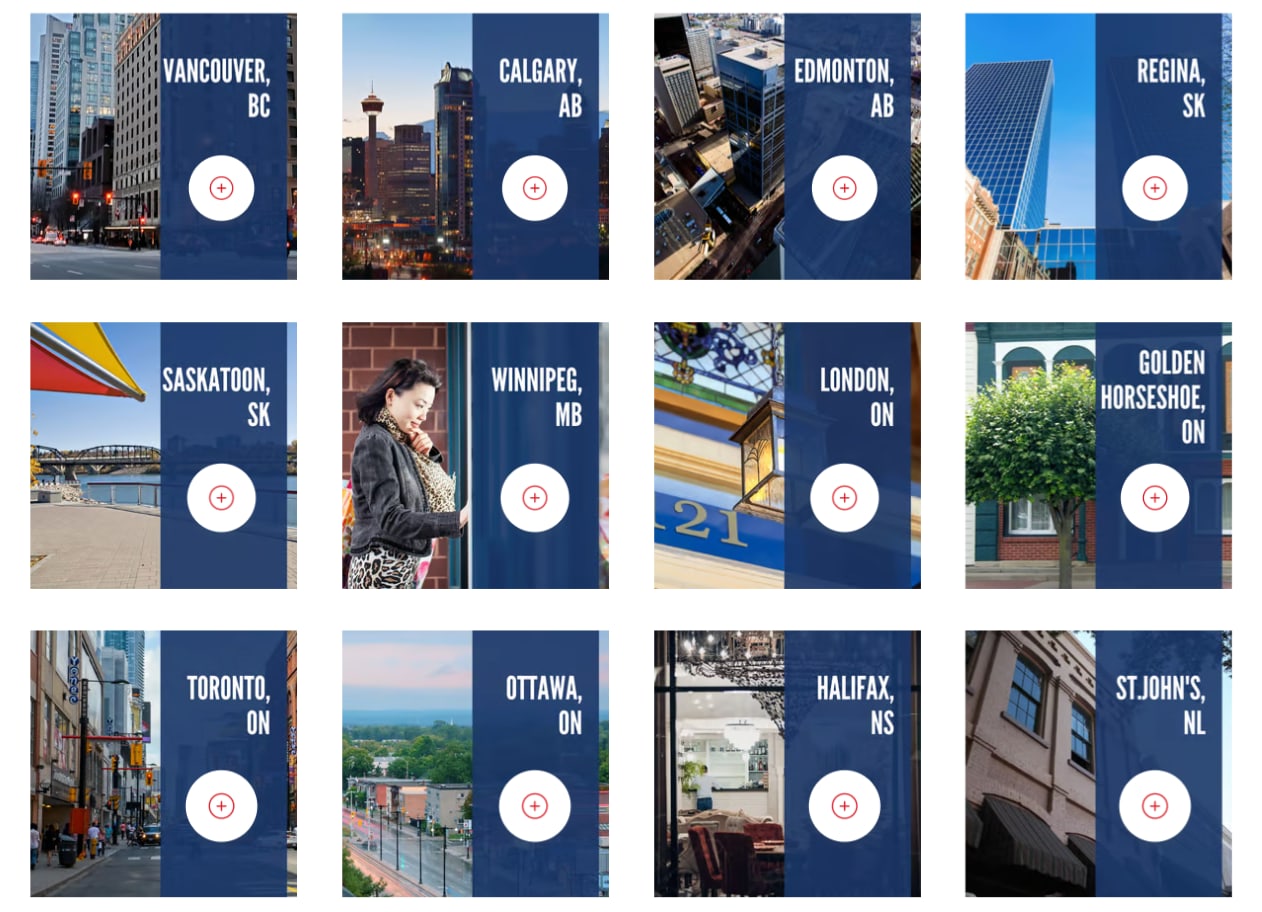Expand the Calgary, AB plus button

click(x=534, y=188)
